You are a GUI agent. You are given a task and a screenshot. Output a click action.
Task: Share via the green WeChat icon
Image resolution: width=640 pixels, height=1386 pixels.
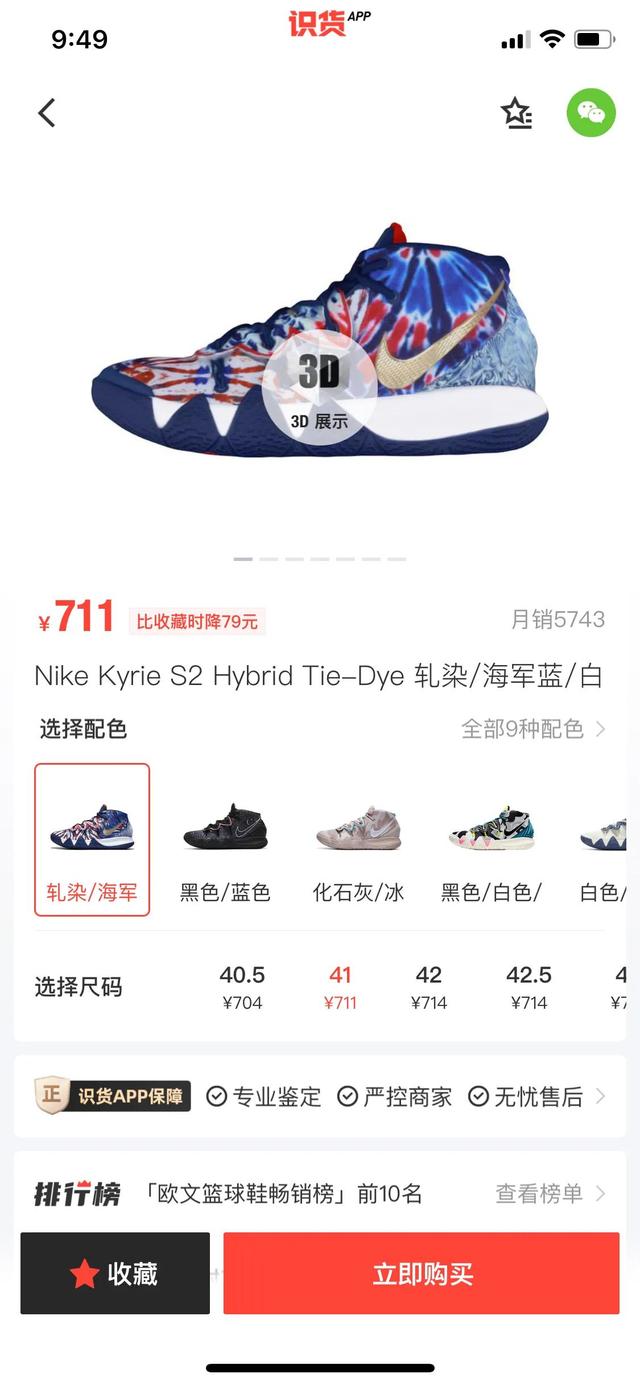pyautogui.click(x=591, y=113)
